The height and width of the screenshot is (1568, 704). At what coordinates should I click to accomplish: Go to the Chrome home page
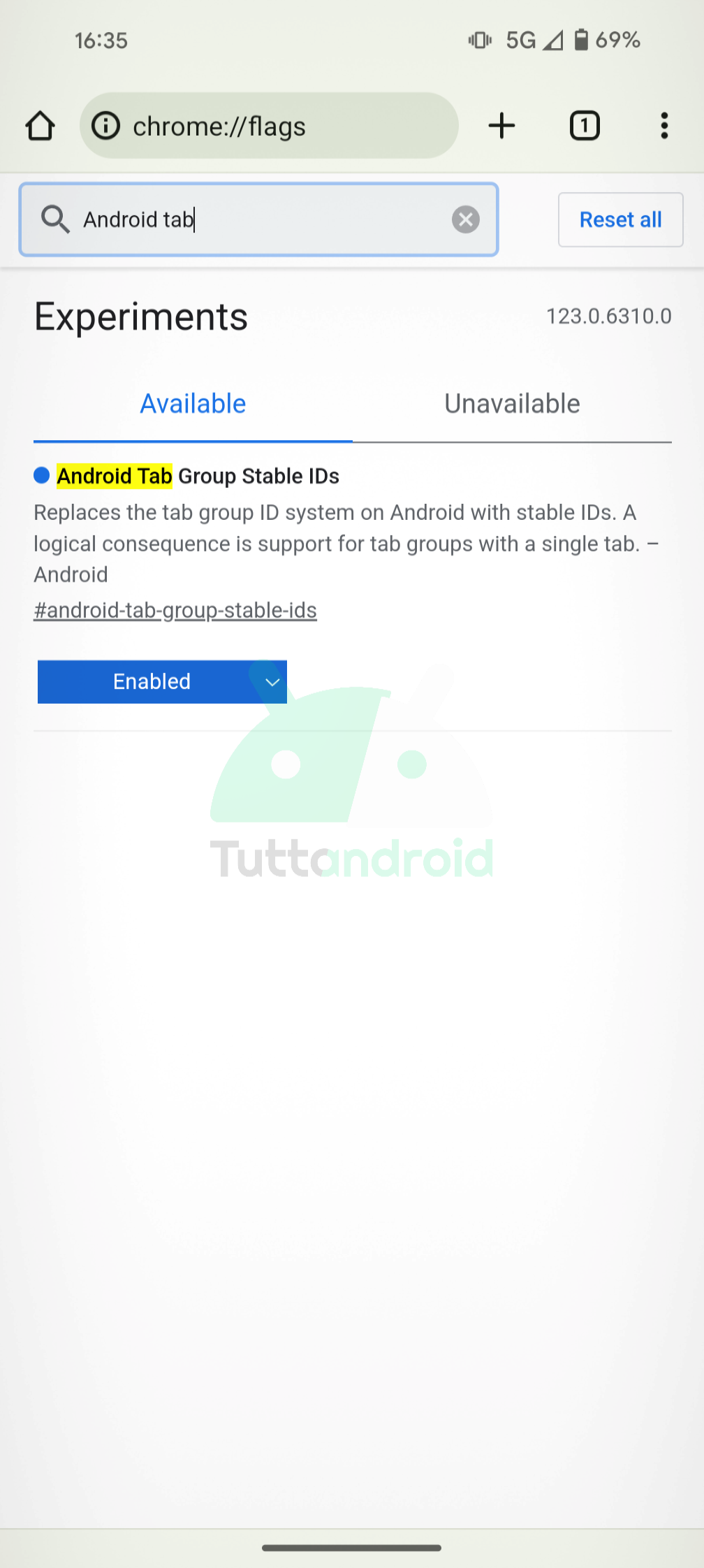click(40, 126)
